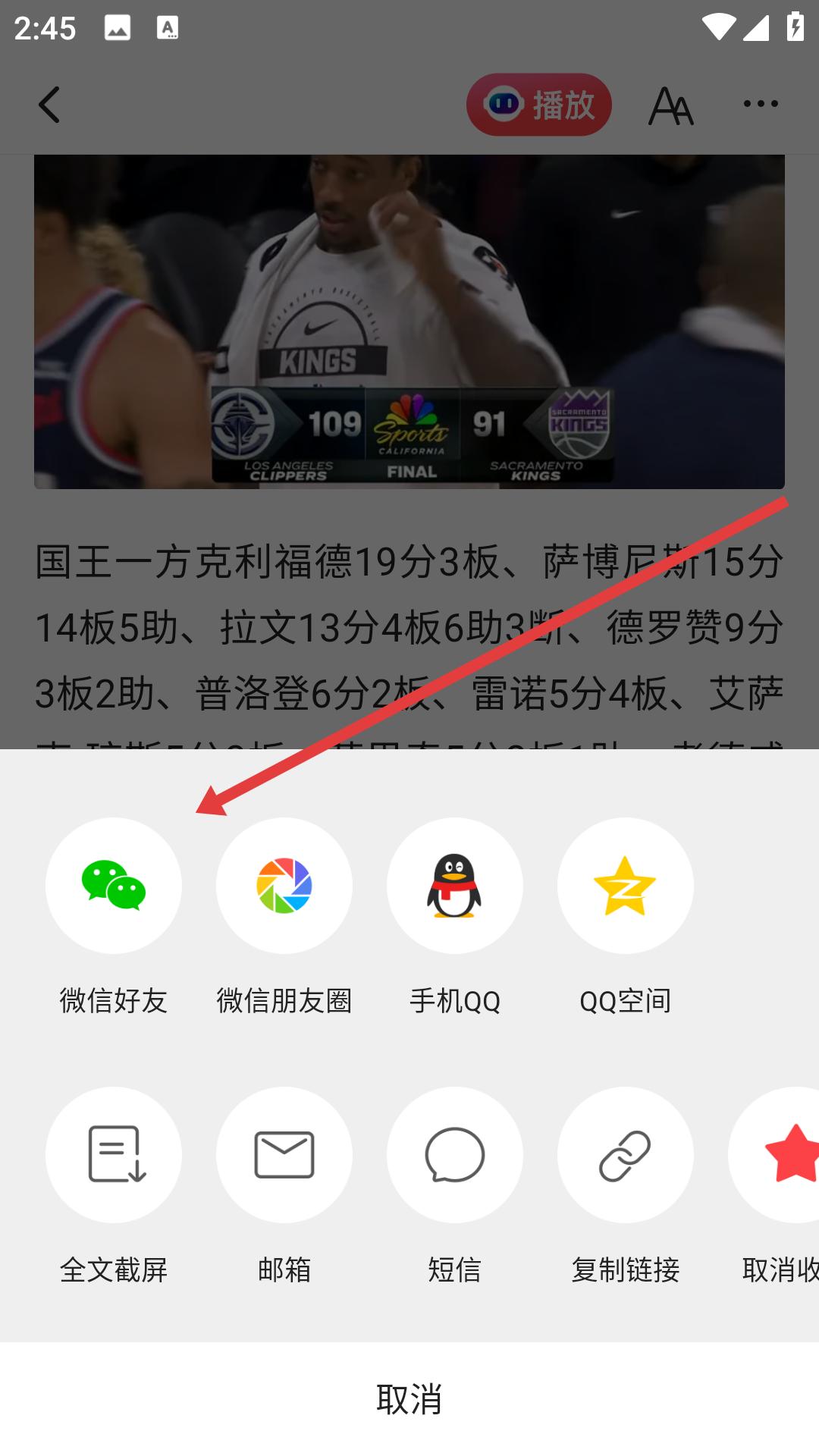Take a 全文截屏 full-page screenshot
This screenshot has width=819, height=1456.
[114, 1155]
